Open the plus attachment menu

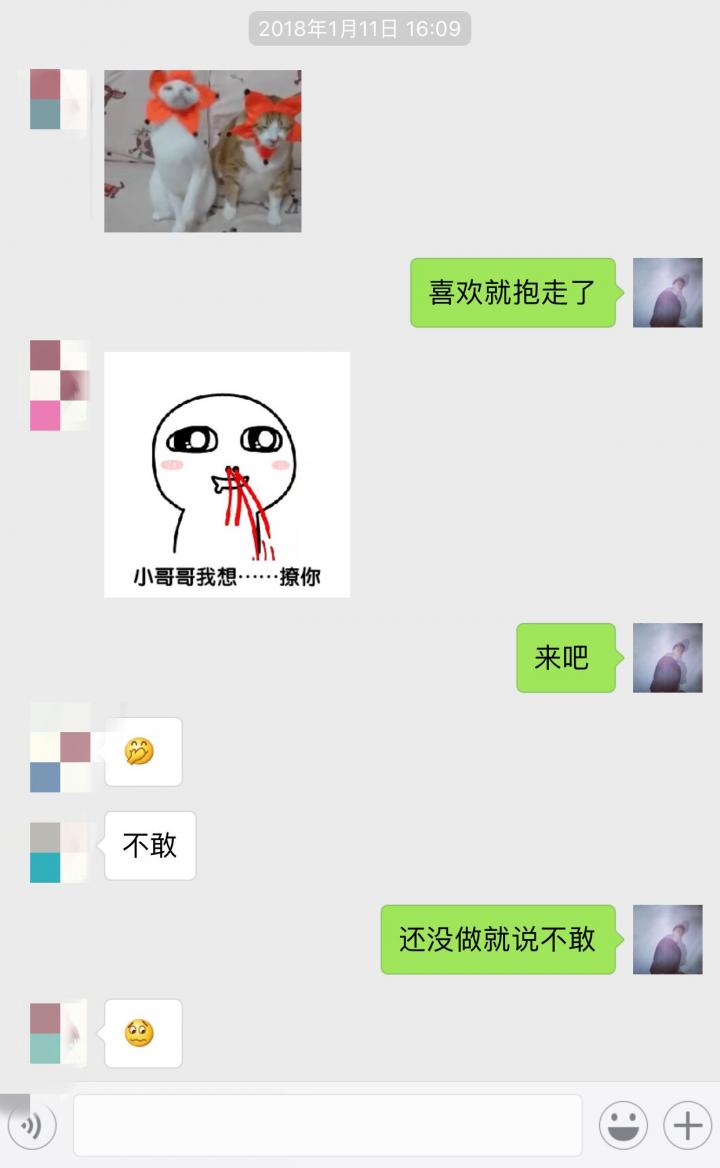688,1126
